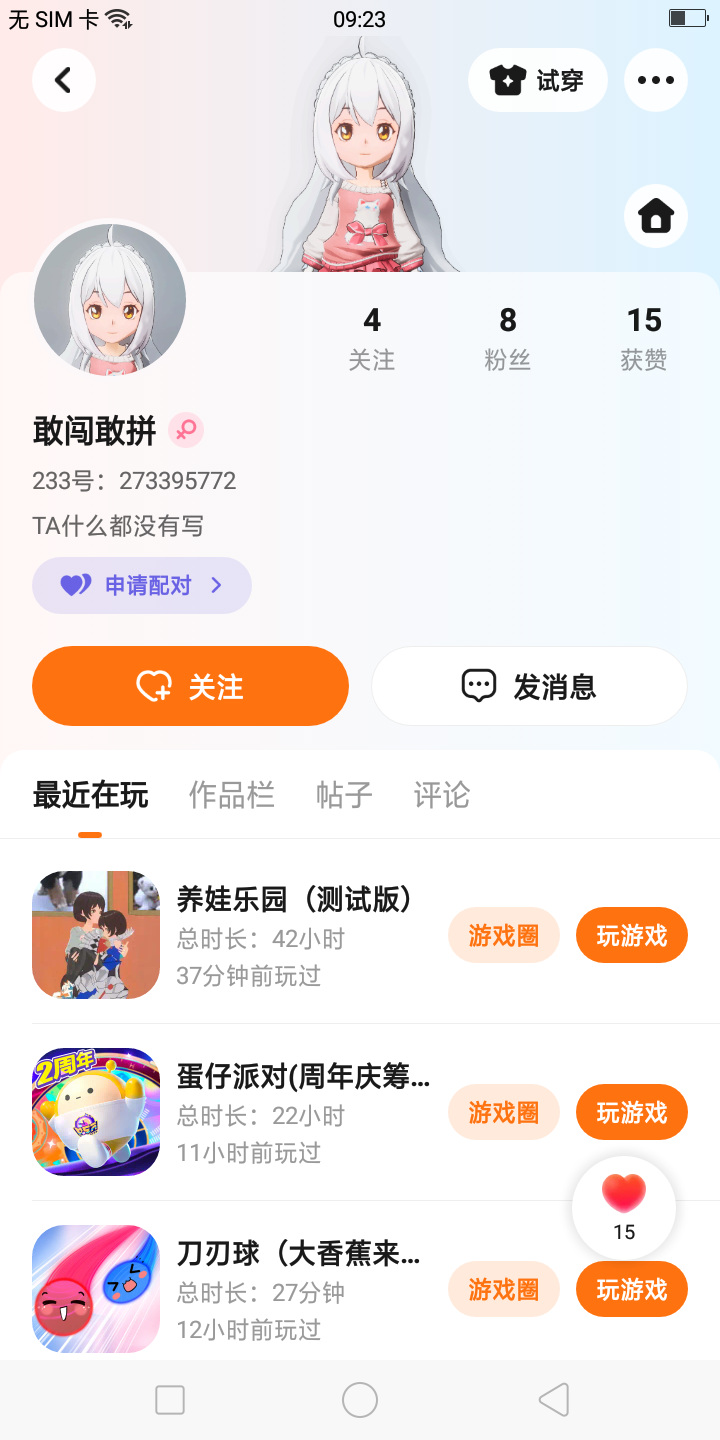This screenshot has height=1440, width=720.
Task: Open the three-dot overflow menu
Action: click(655, 80)
